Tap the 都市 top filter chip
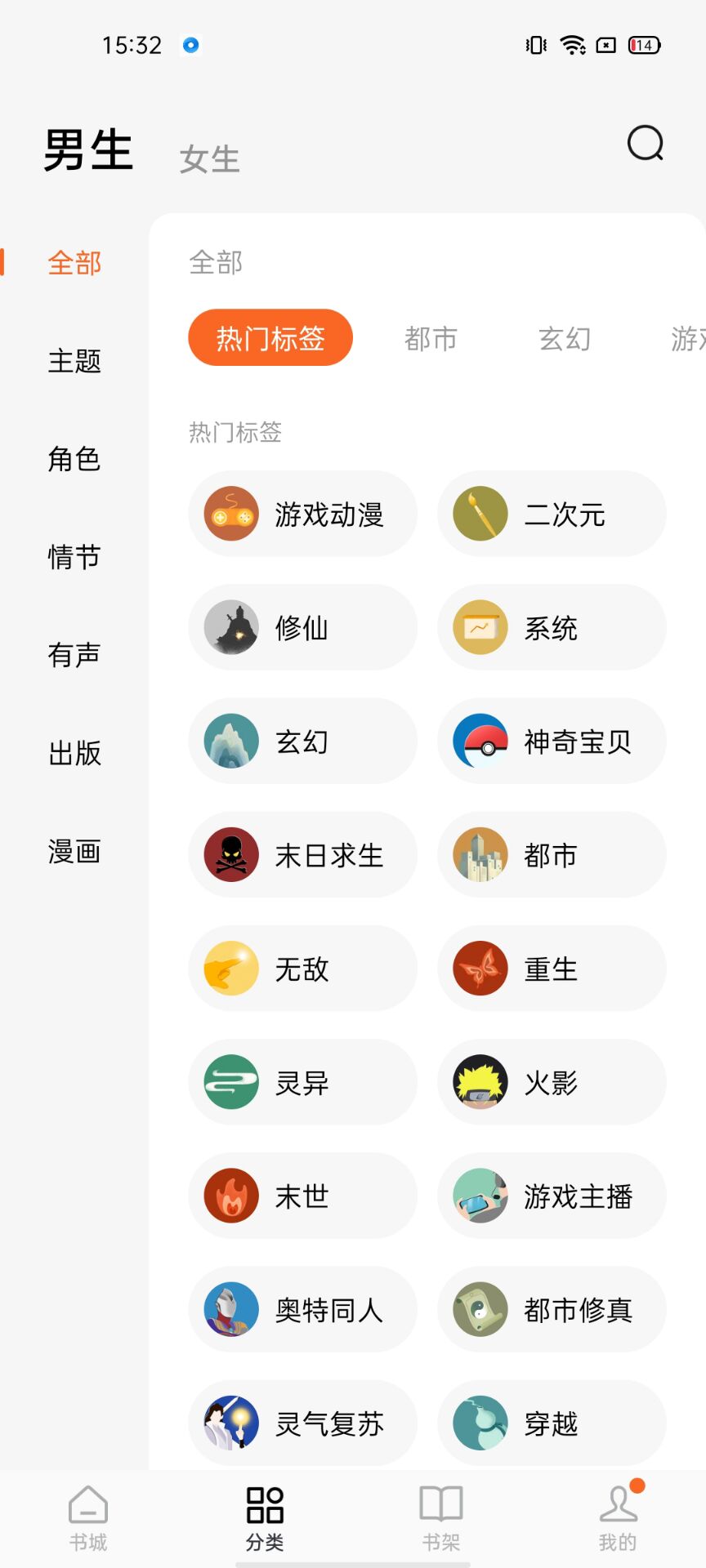 (431, 338)
